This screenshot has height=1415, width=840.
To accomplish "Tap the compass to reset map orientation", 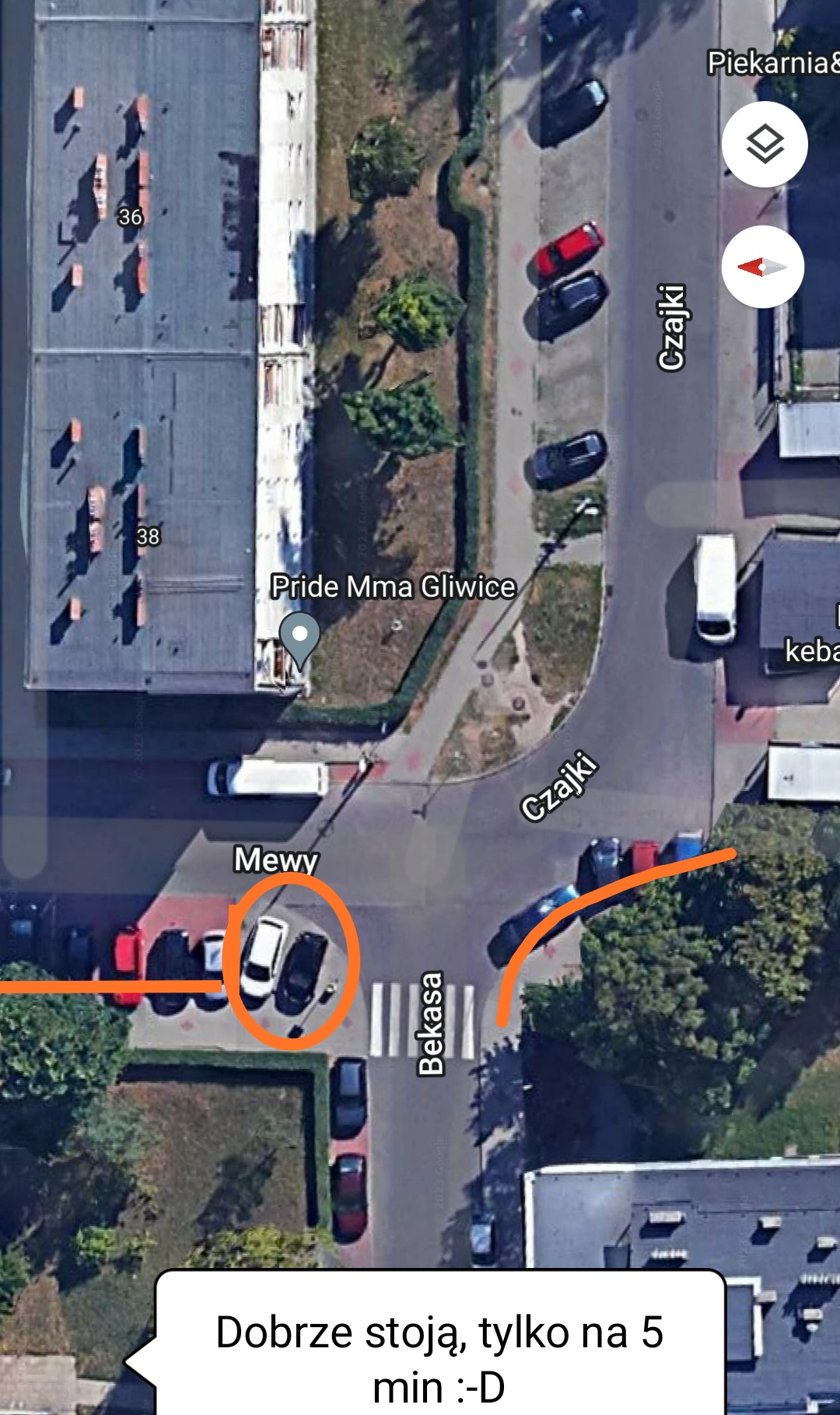I will 762,267.
